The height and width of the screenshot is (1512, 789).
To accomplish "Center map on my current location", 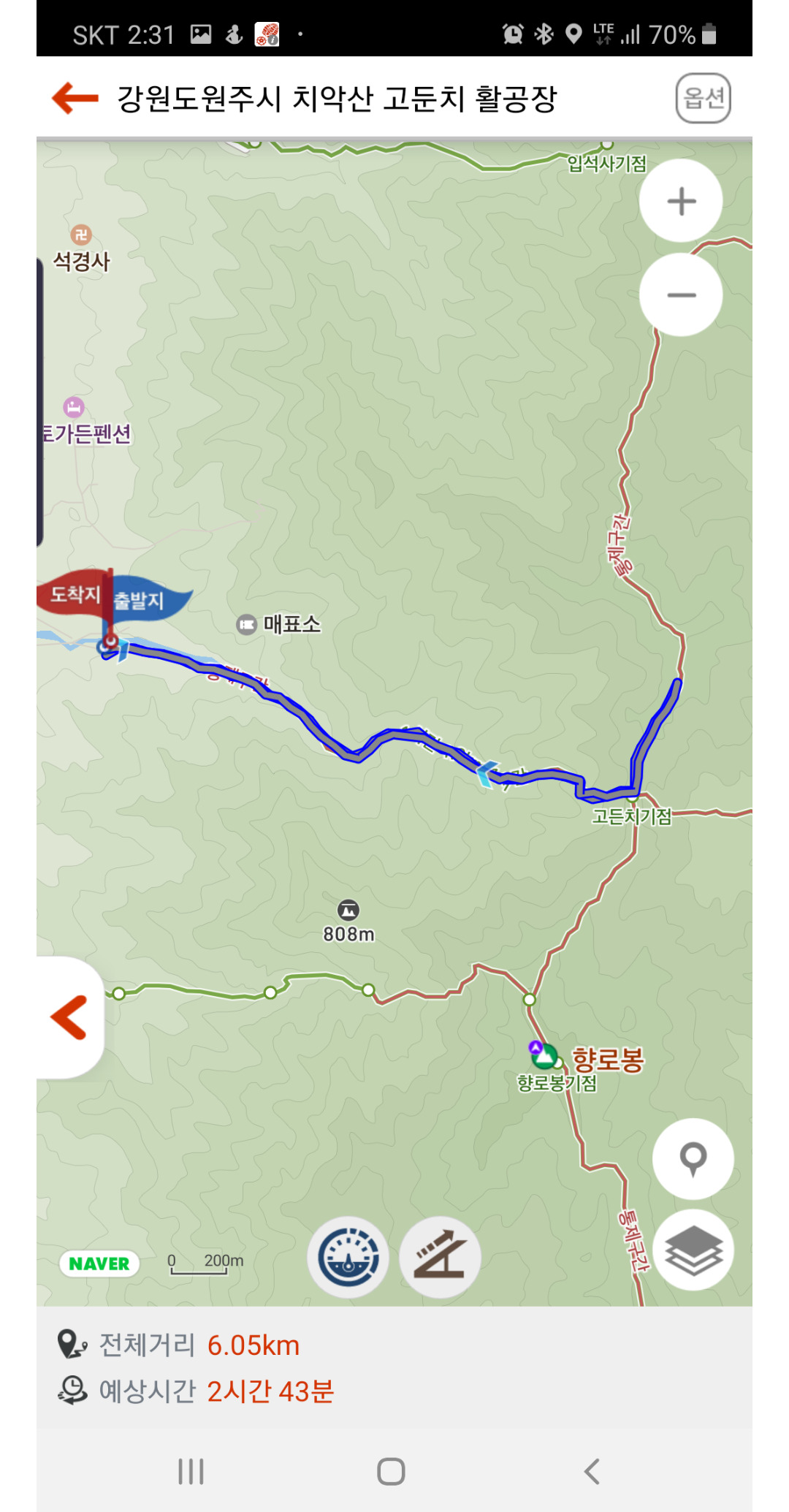I will point(693,1158).
